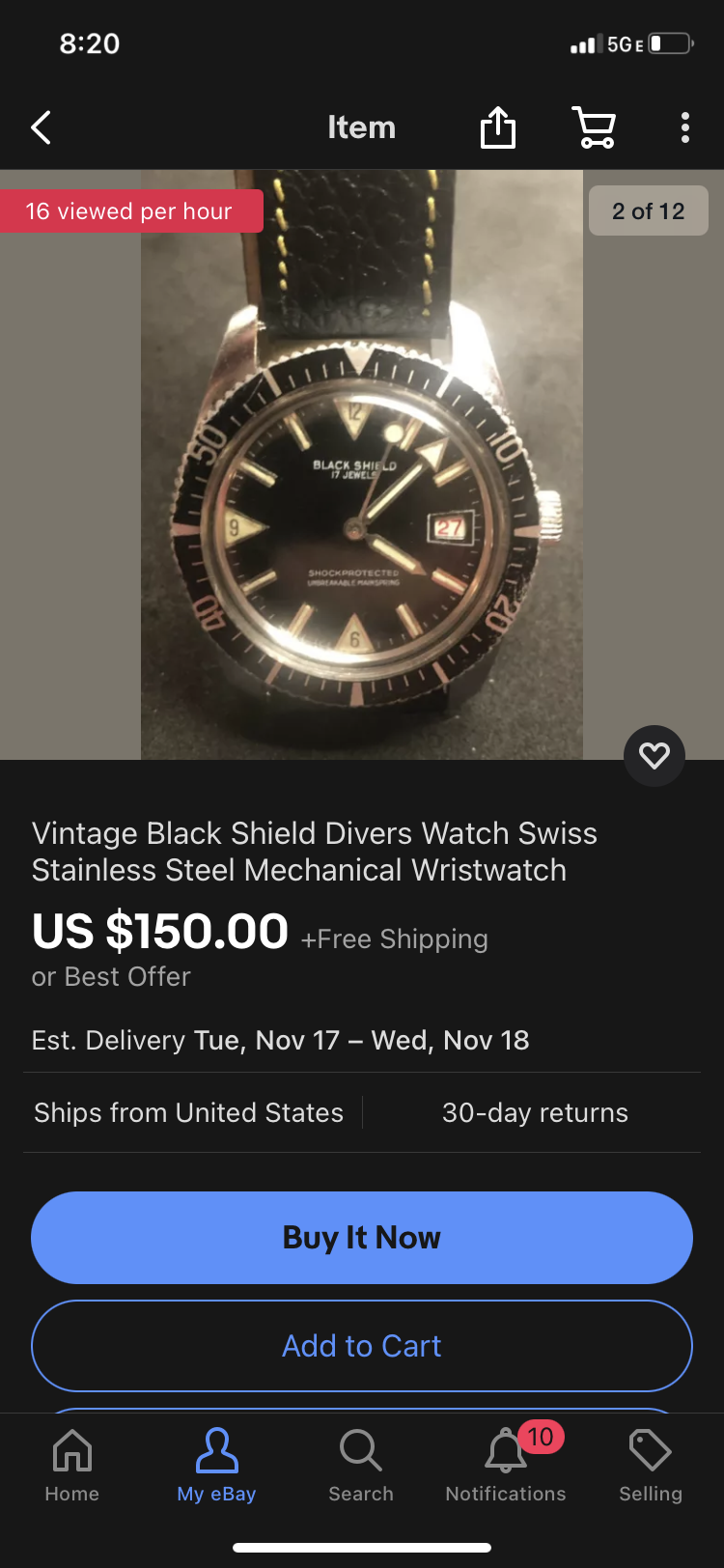724x1568 pixels.
Task: Open the three-dot overflow menu
Action: (684, 127)
